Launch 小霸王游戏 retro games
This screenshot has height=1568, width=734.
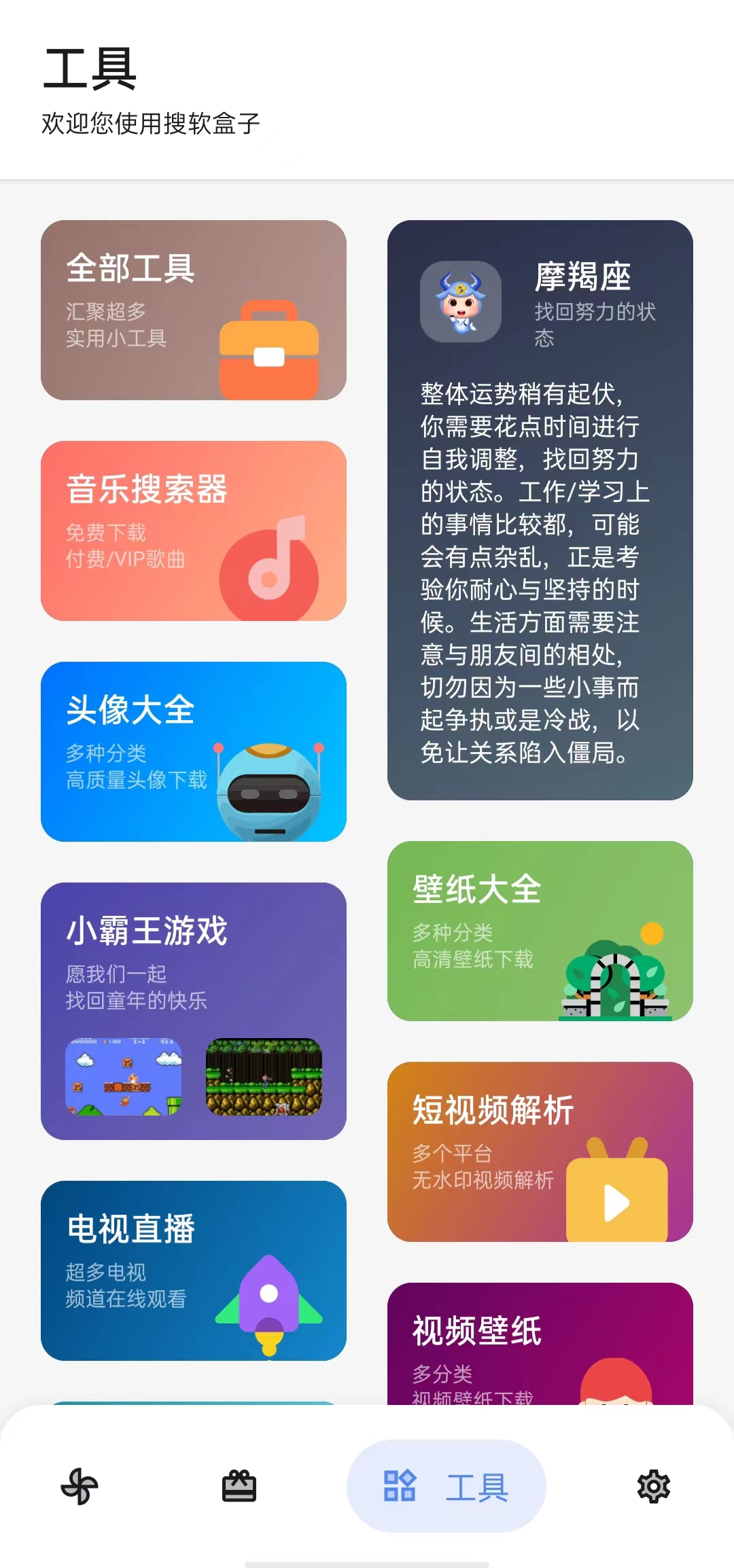click(x=194, y=1011)
